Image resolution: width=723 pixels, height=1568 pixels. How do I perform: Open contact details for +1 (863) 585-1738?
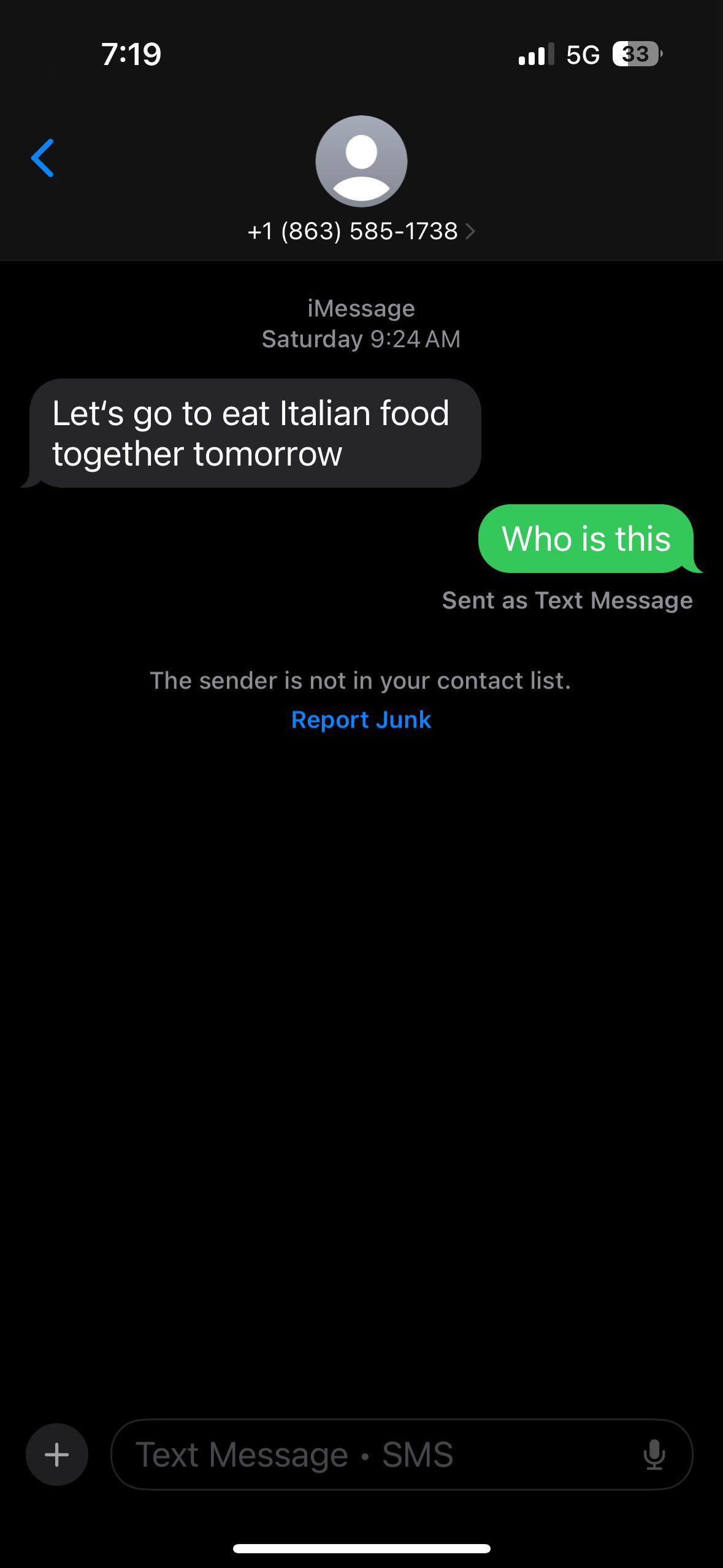[361, 231]
